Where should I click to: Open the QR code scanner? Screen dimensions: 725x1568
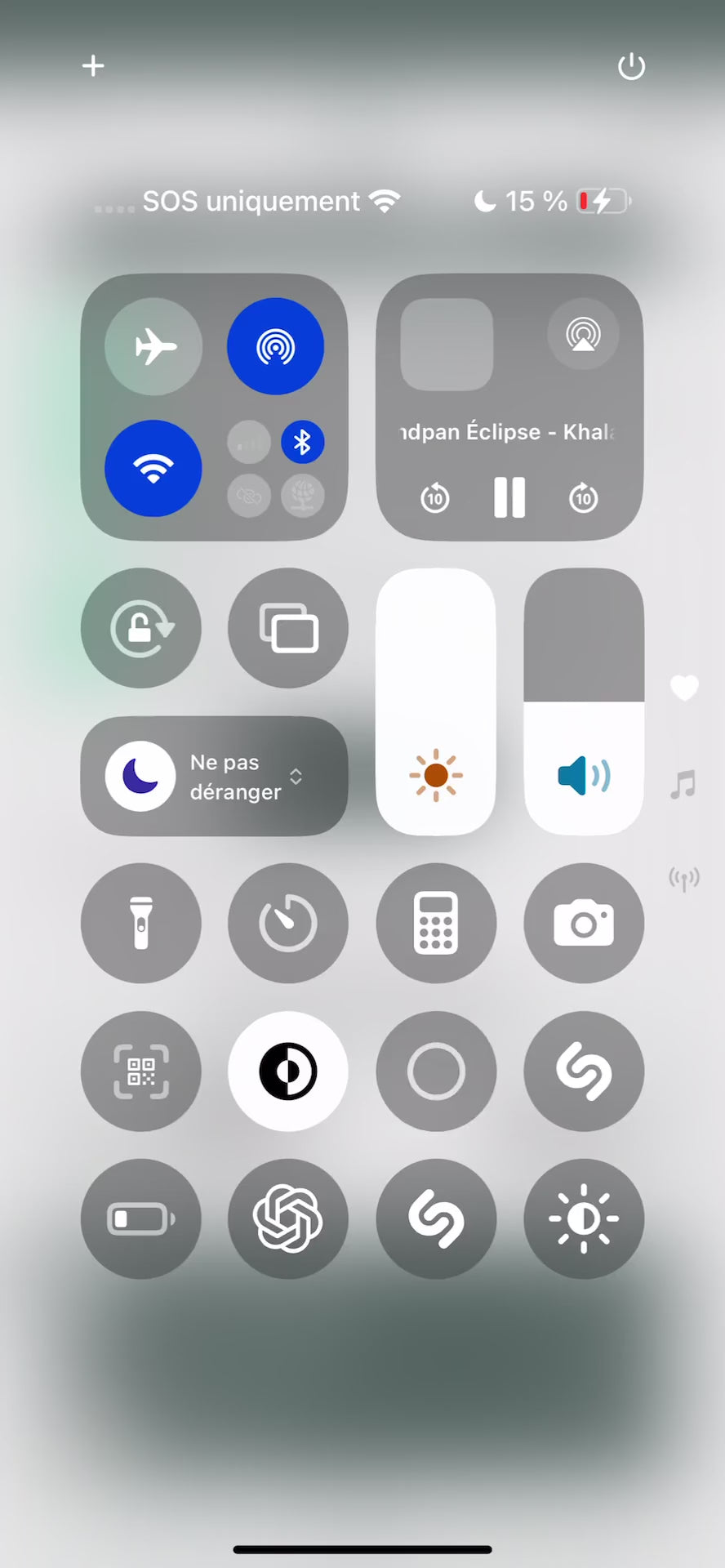pyautogui.click(x=141, y=1071)
